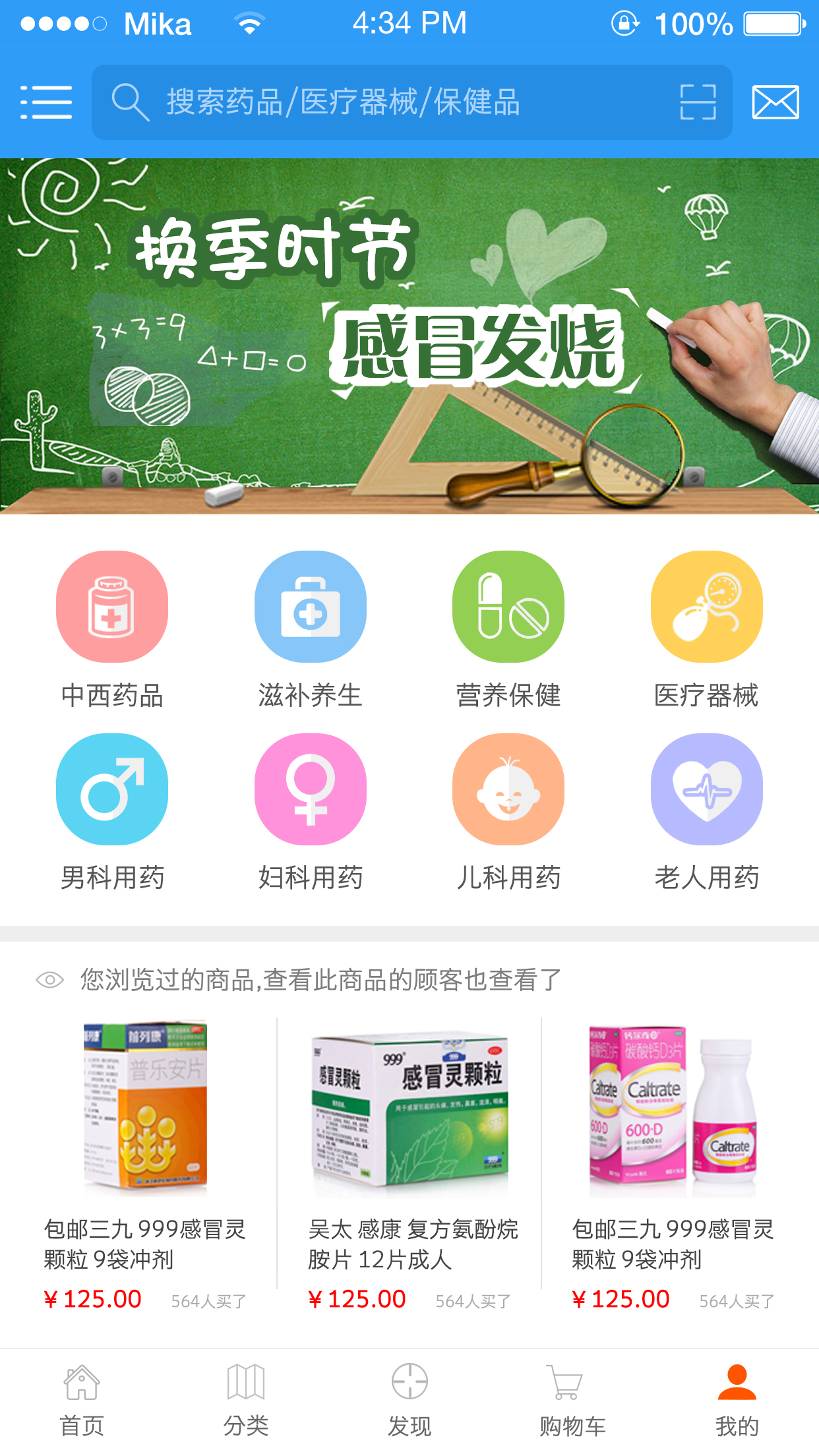Screen dimensions: 819x1456
Task: Open the 中西药品 category
Action: coord(112,628)
